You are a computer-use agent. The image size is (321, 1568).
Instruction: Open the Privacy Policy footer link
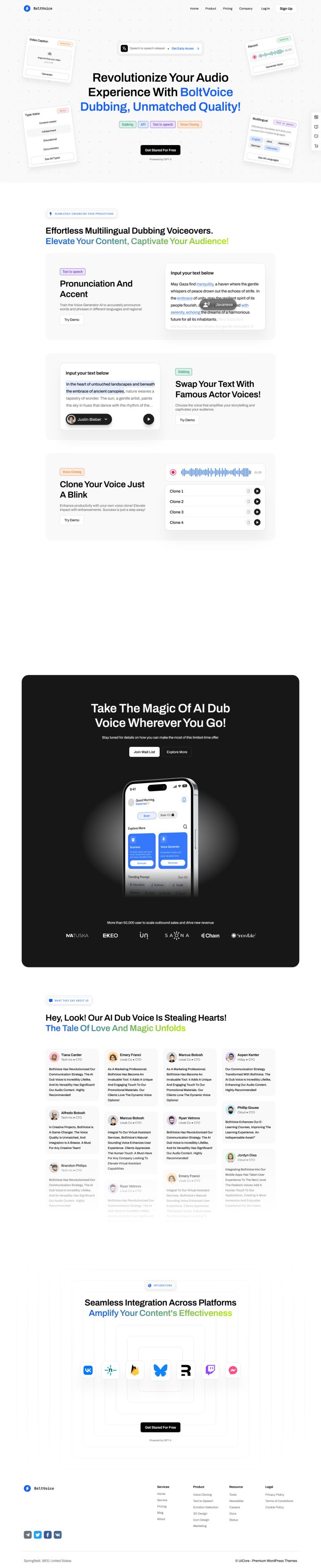[x=274, y=1494]
